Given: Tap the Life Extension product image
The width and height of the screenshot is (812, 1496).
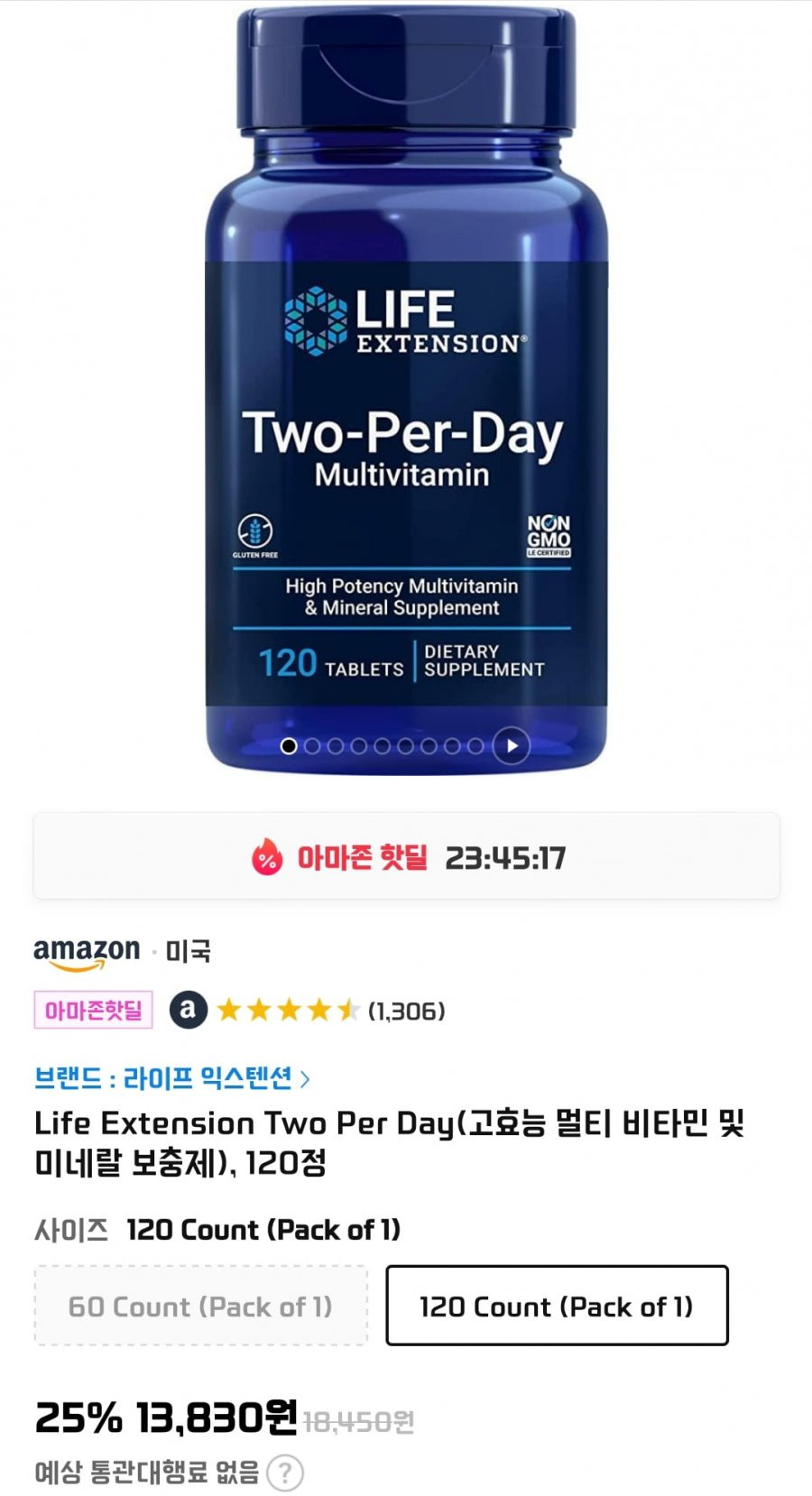Looking at the screenshot, I should tap(406, 390).
